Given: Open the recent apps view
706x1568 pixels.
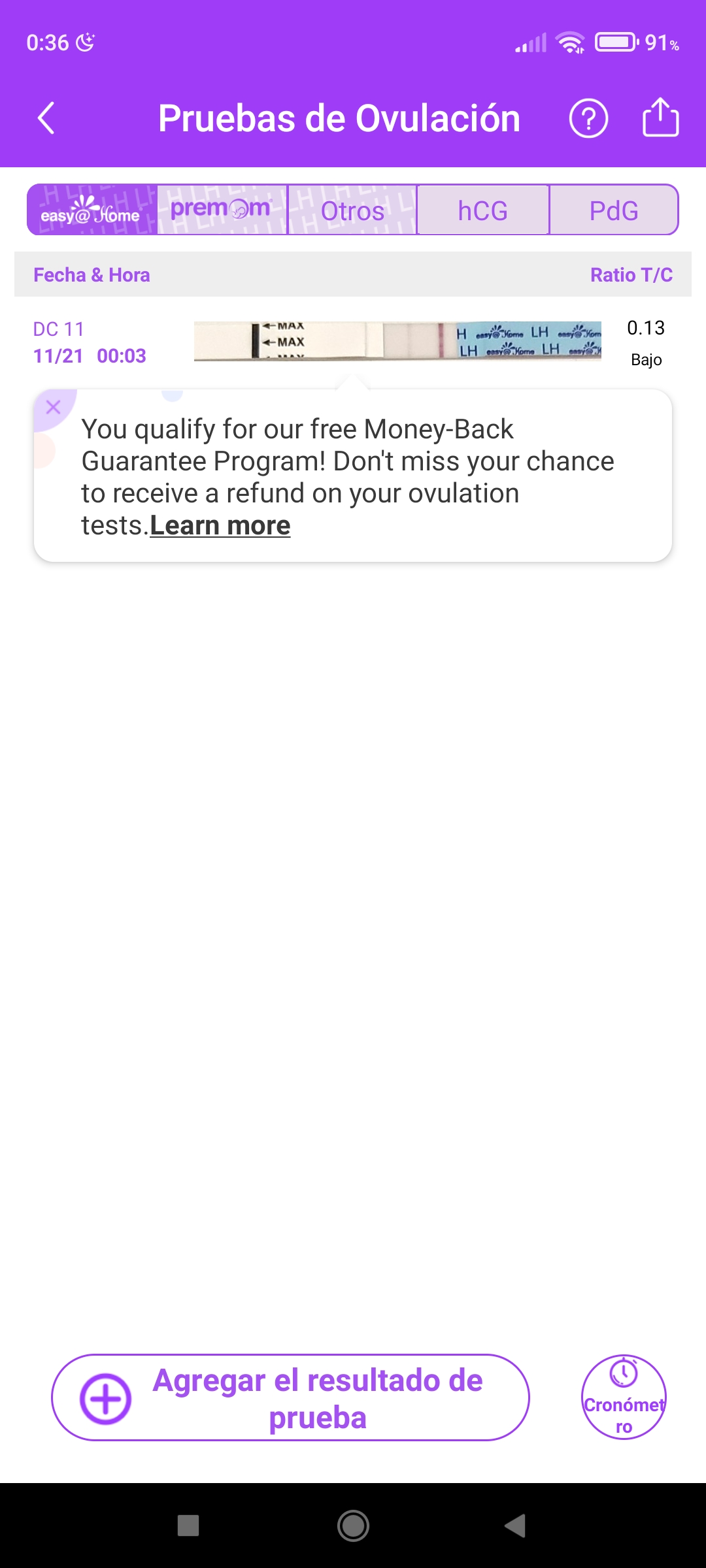Looking at the screenshot, I should coord(188,1526).
